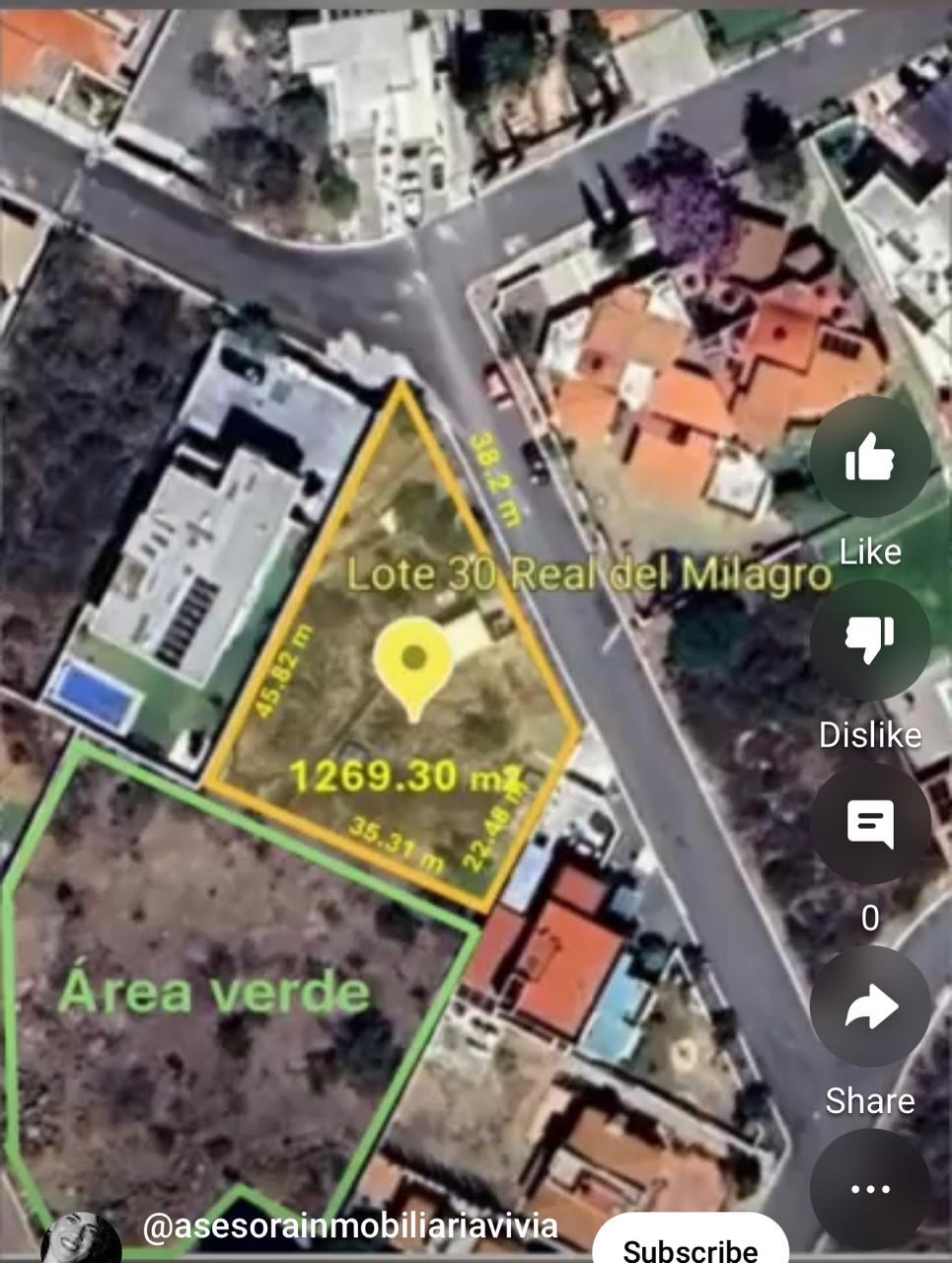Open the @asesorainmobiliariavivia channel page
The height and width of the screenshot is (1263, 952).
350,1227
